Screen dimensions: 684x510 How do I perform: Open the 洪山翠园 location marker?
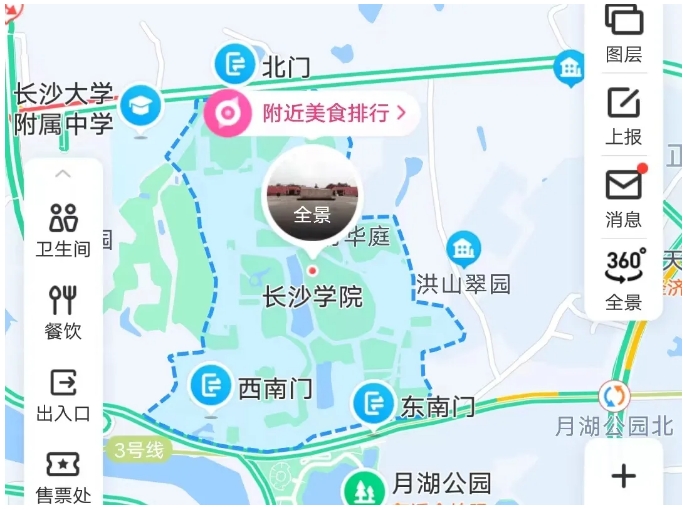pyautogui.click(x=463, y=248)
